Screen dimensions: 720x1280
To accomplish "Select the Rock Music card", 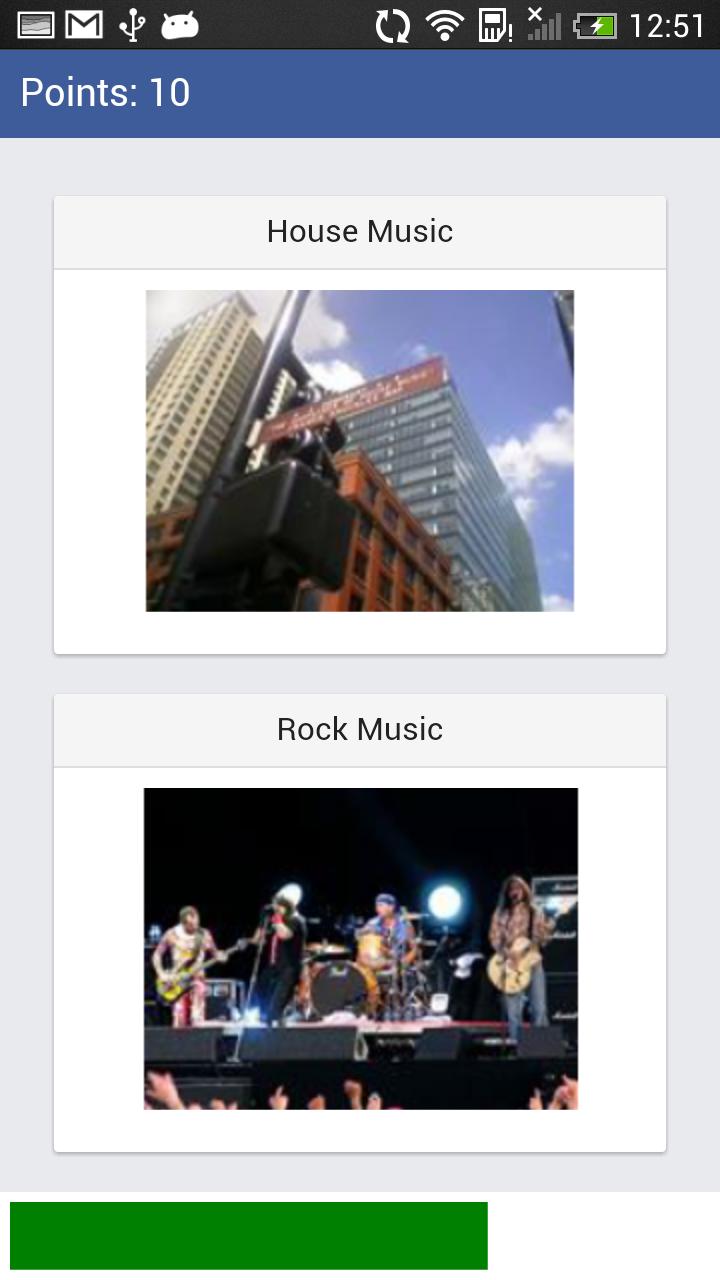I will tap(360, 920).
